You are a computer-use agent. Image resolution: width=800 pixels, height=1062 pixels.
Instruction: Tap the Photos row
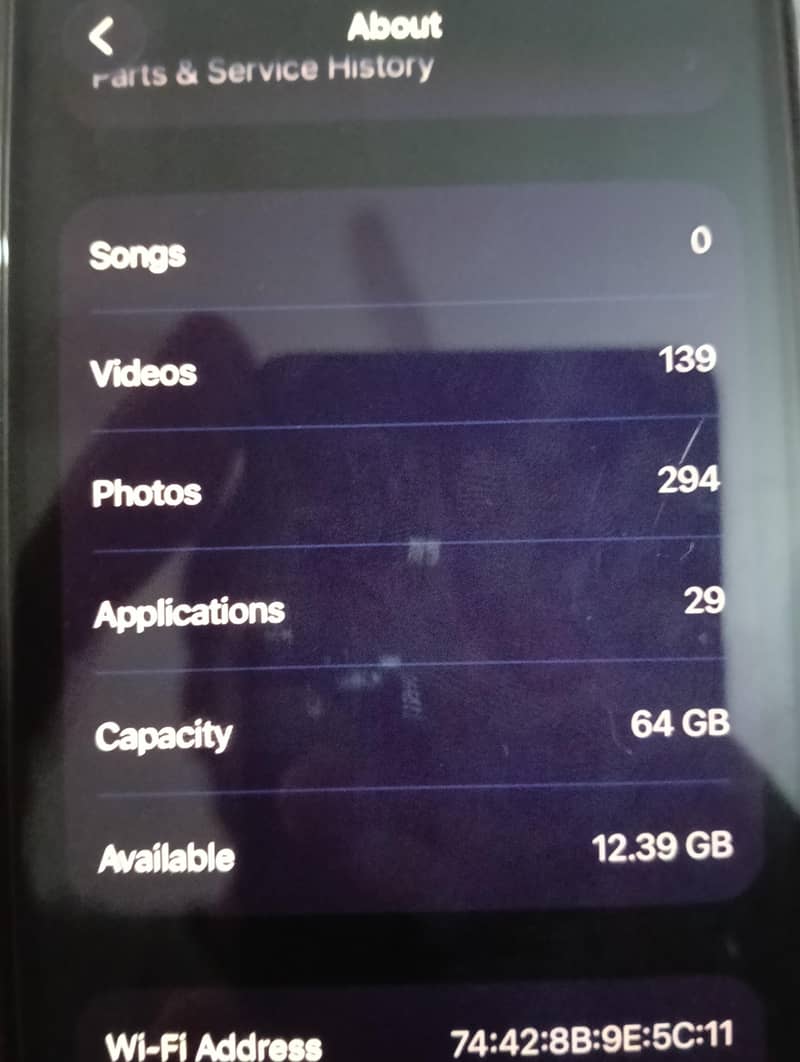coord(400,490)
